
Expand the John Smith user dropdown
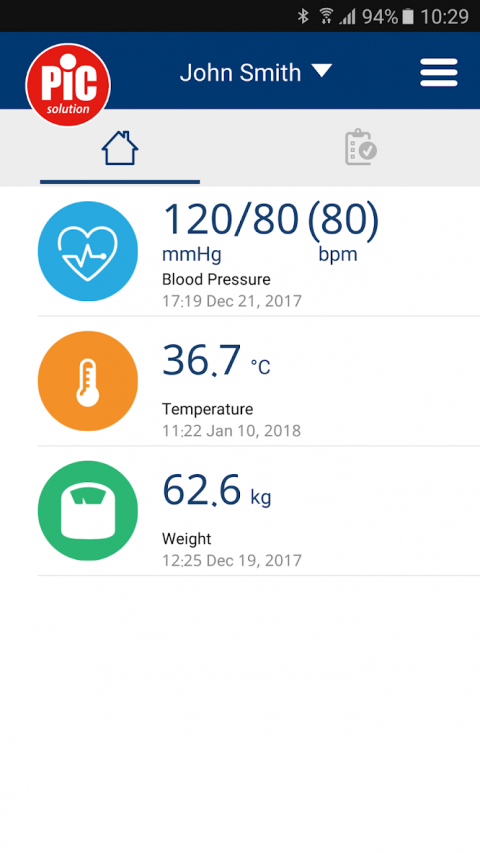256,72
